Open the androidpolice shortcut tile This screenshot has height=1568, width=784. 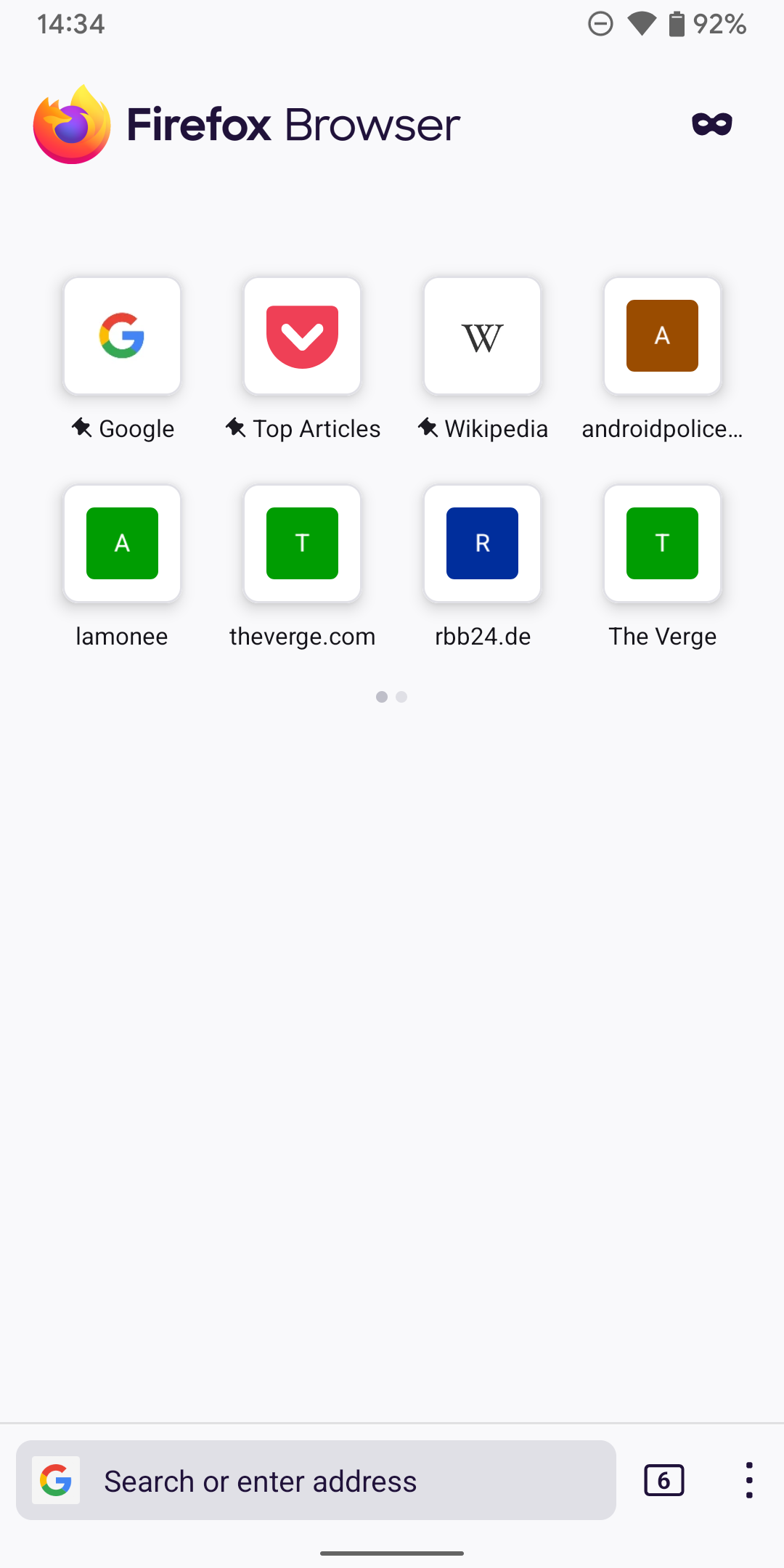click(x=662, y=335)
